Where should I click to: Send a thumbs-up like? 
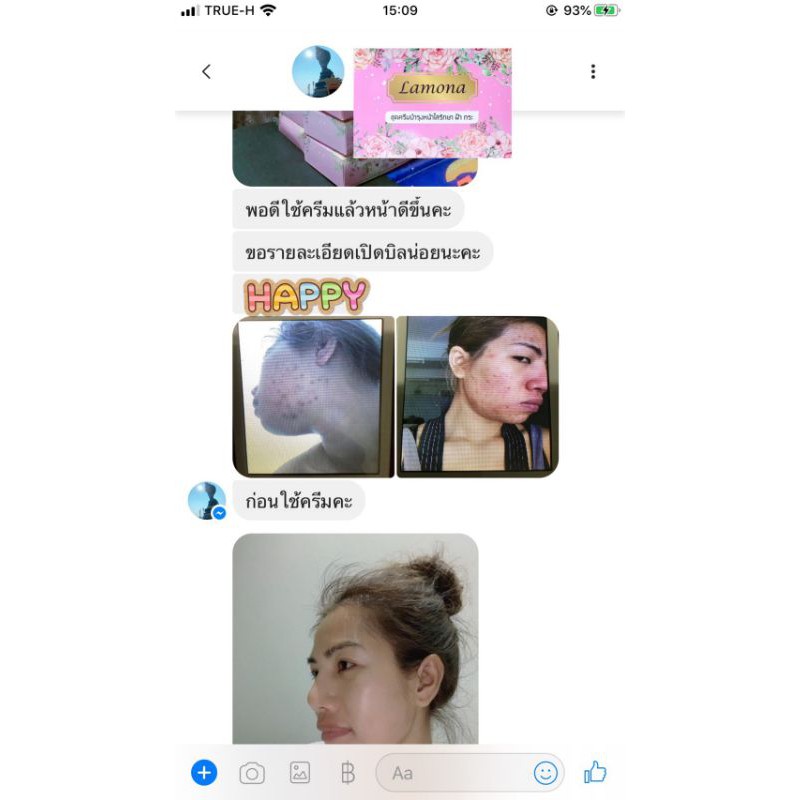pyautogui.click(x=595, y=772)
